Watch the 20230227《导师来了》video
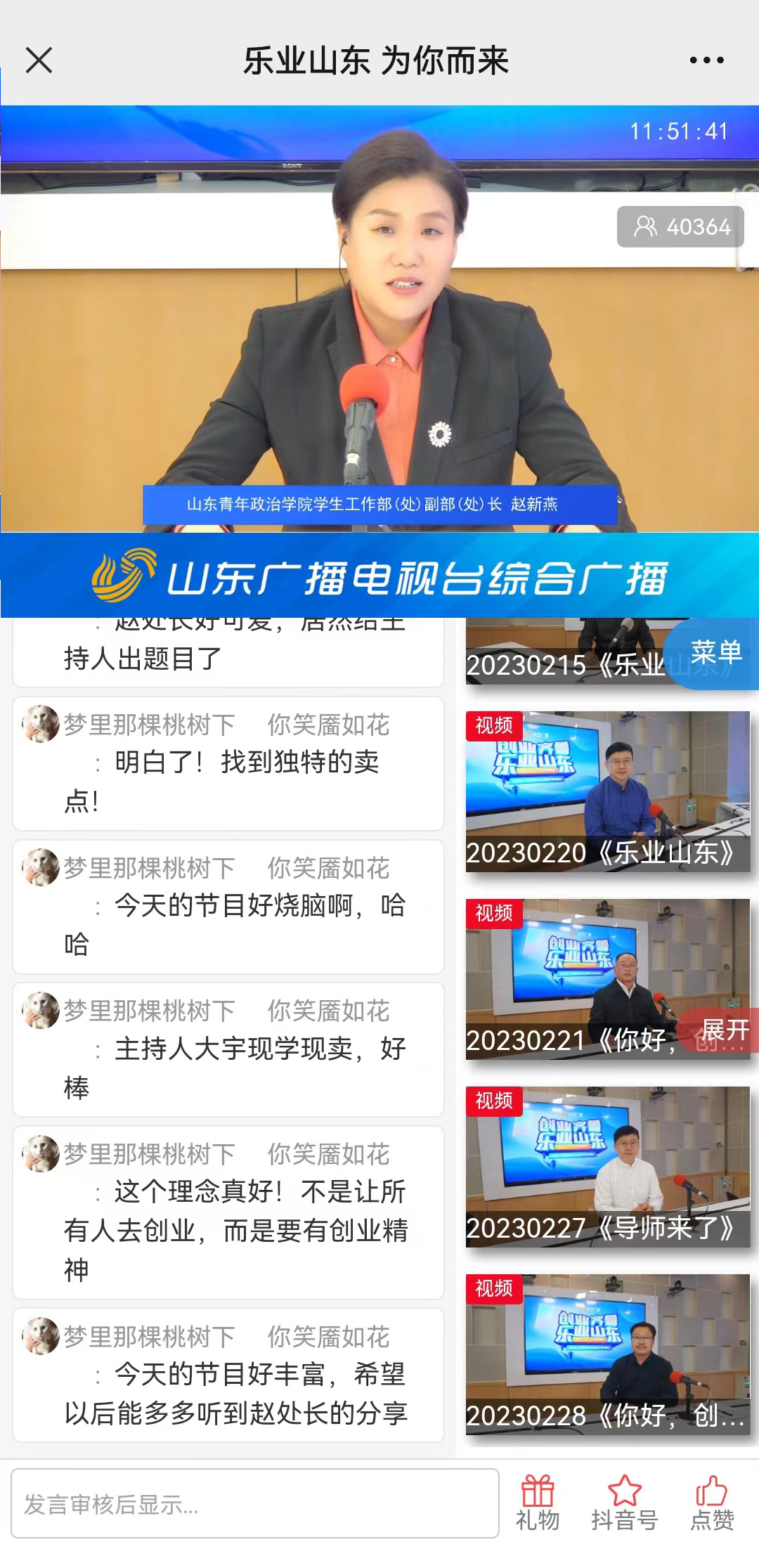The image size is (759, 1568). click(607, 1167)
